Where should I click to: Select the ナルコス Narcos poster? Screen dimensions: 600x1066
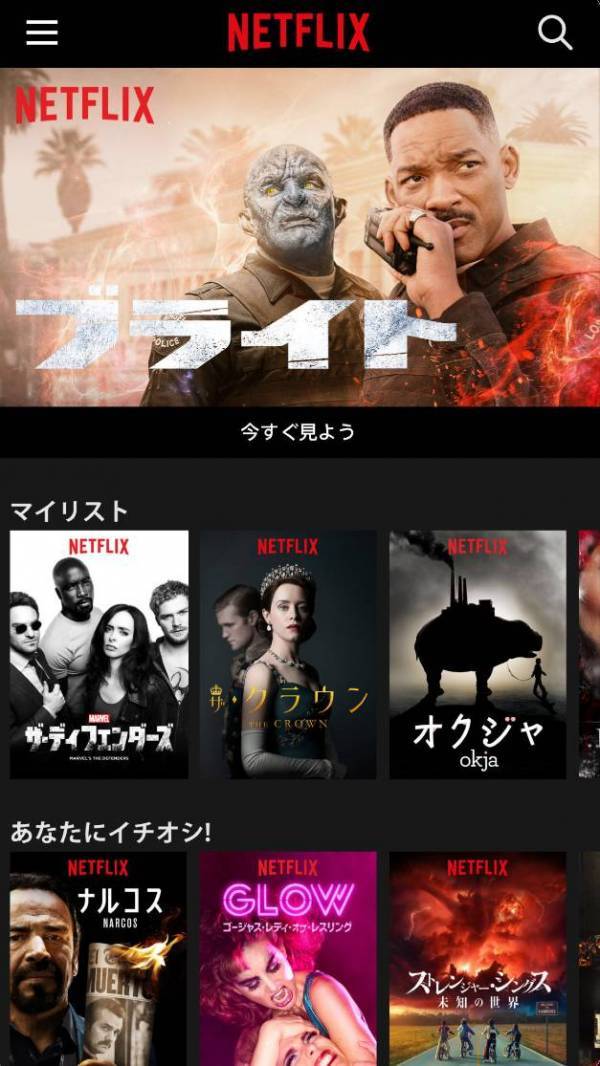pyautogui.click(x=98, y=957)
